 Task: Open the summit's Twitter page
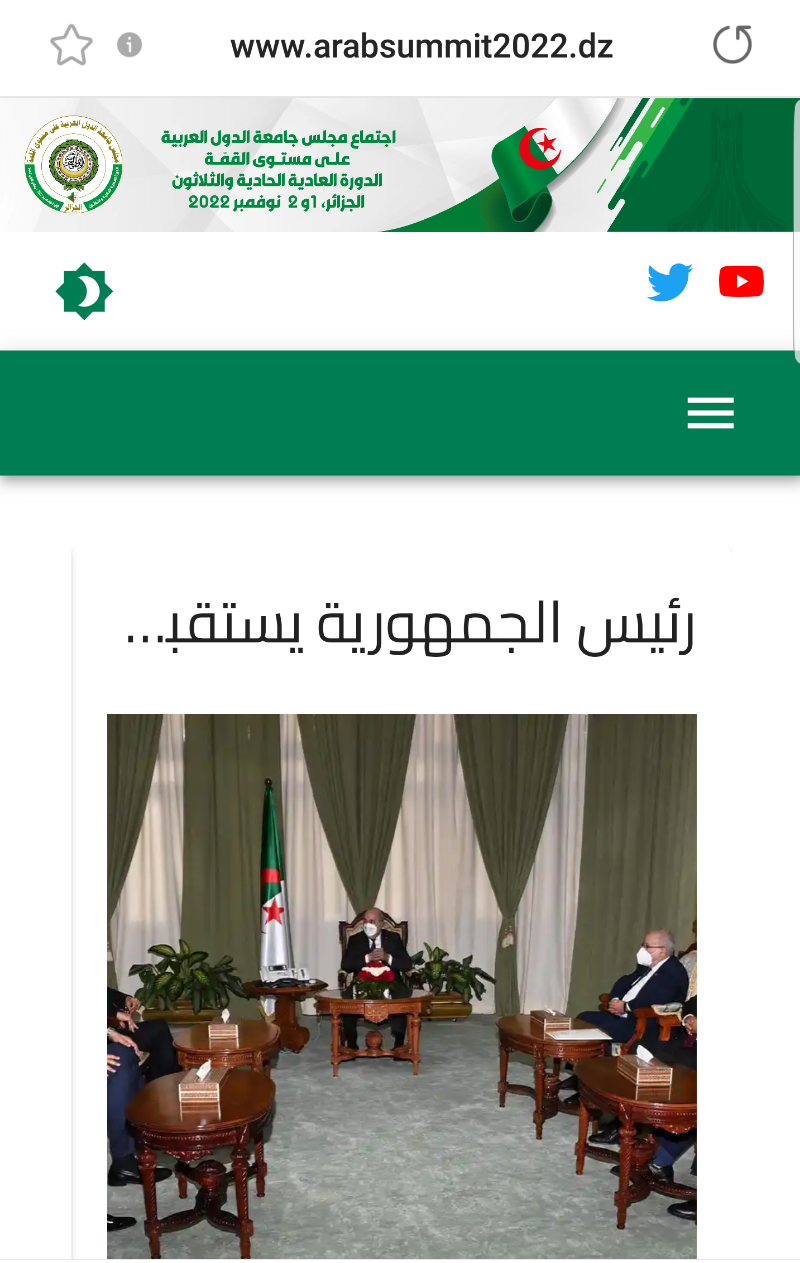pos(670,282)
